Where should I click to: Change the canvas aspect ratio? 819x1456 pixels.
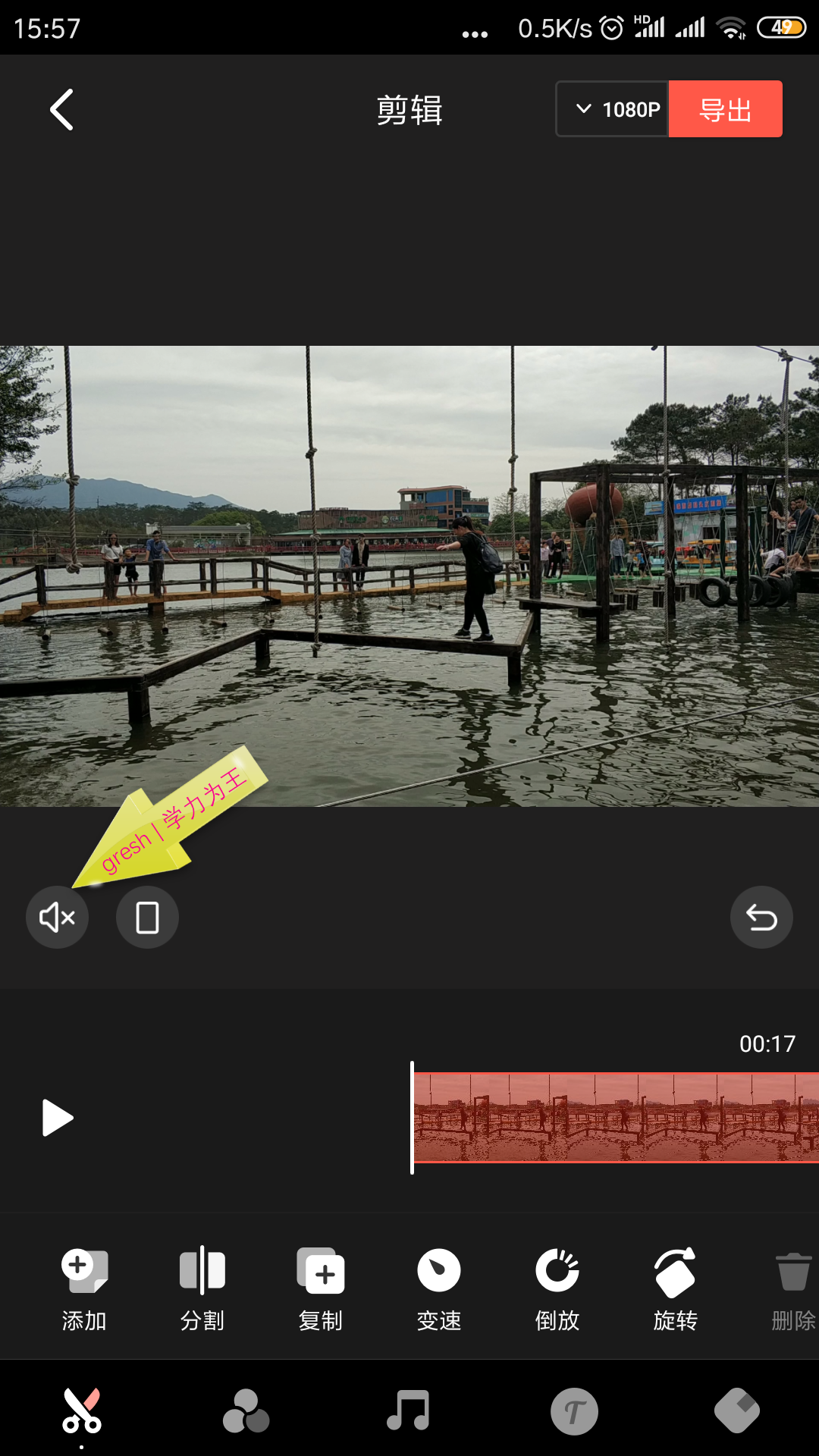(147, 918)
